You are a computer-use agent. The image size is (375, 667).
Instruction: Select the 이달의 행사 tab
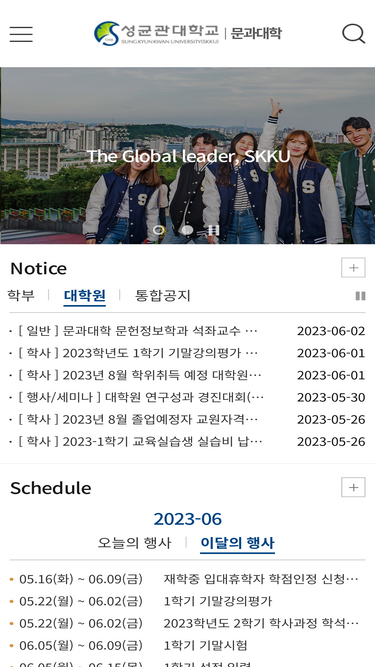point(237,543)
